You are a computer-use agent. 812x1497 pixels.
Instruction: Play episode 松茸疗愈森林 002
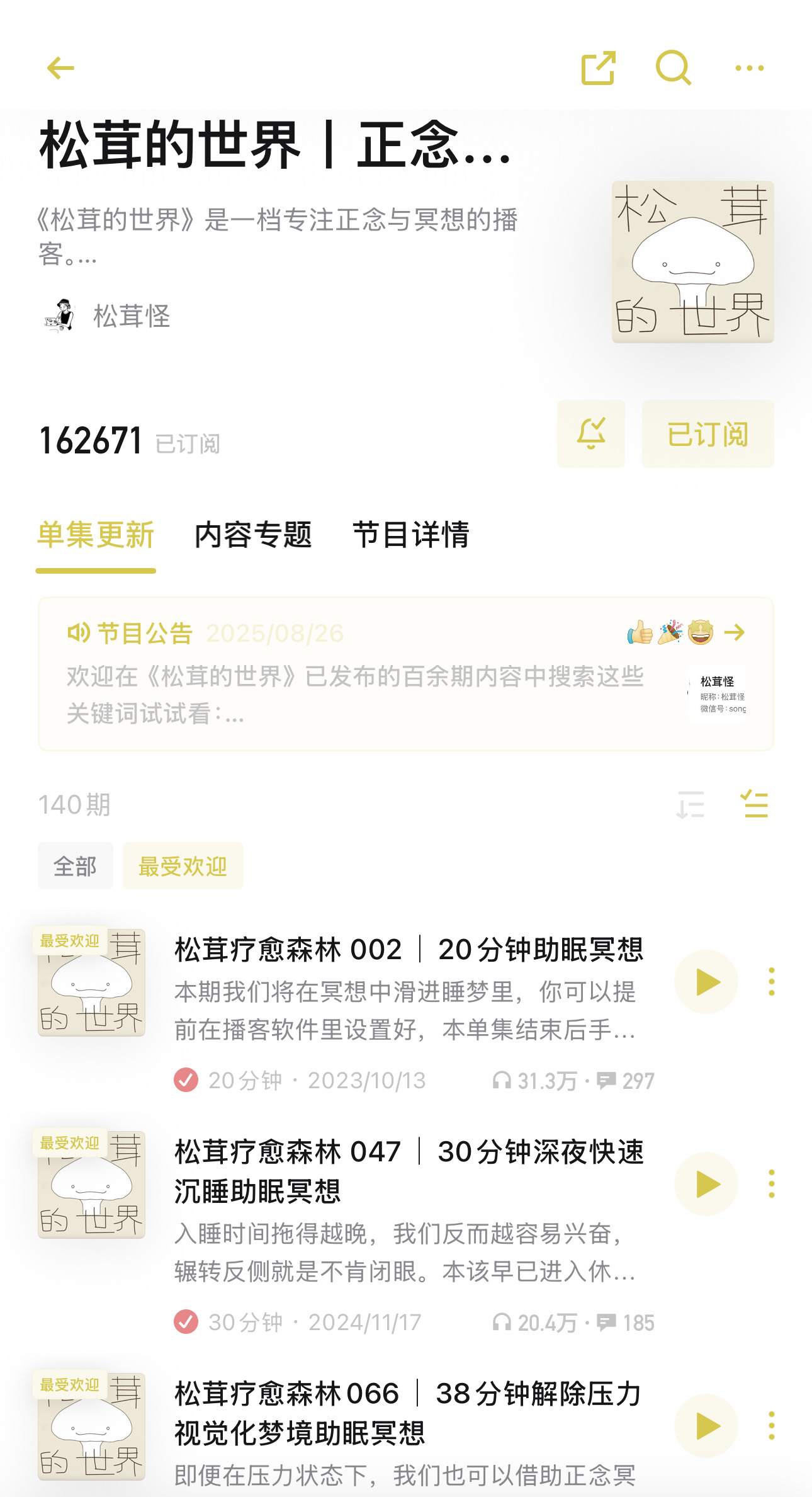coord(706,982)
